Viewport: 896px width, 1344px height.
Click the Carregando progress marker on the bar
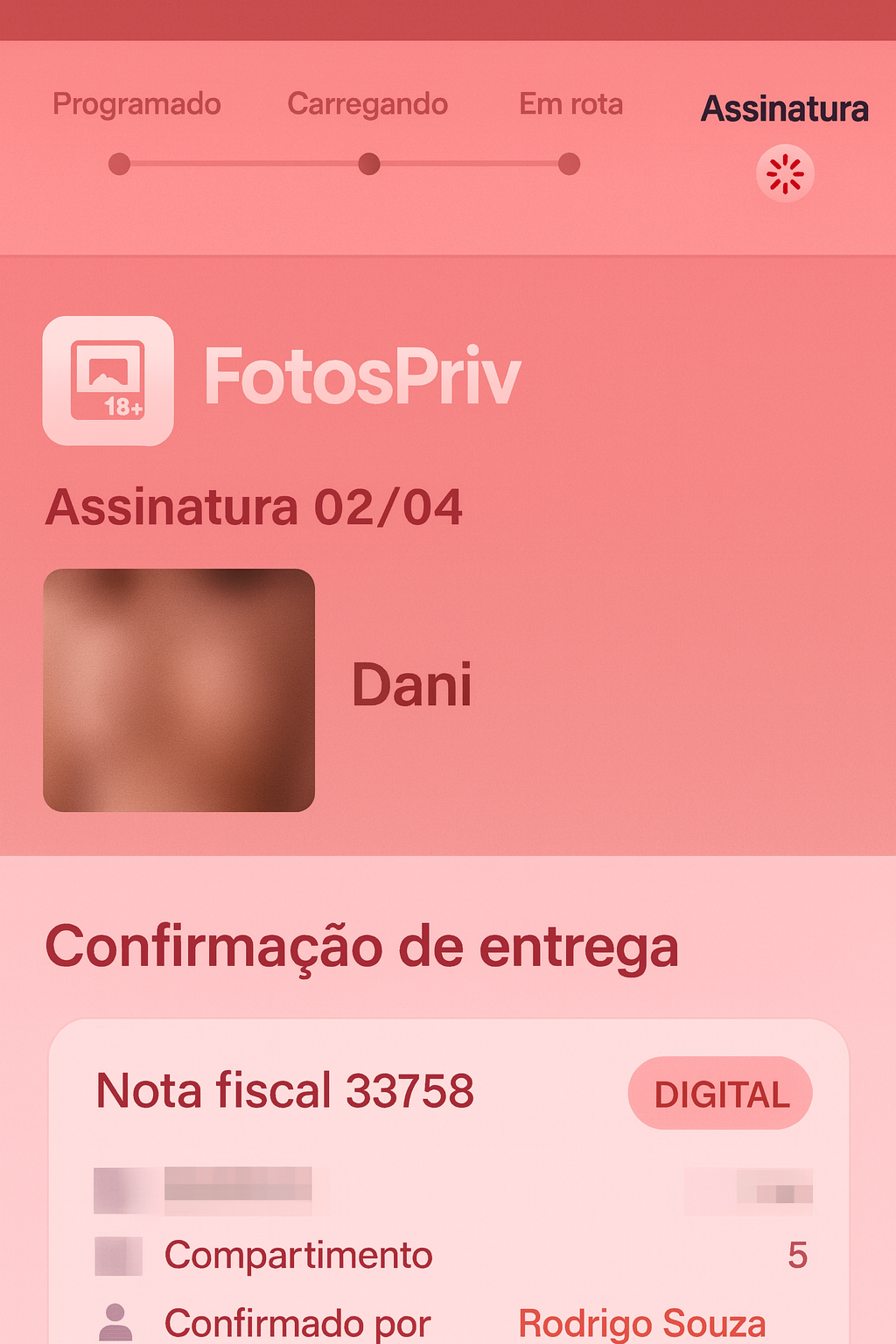click(367, 162)
